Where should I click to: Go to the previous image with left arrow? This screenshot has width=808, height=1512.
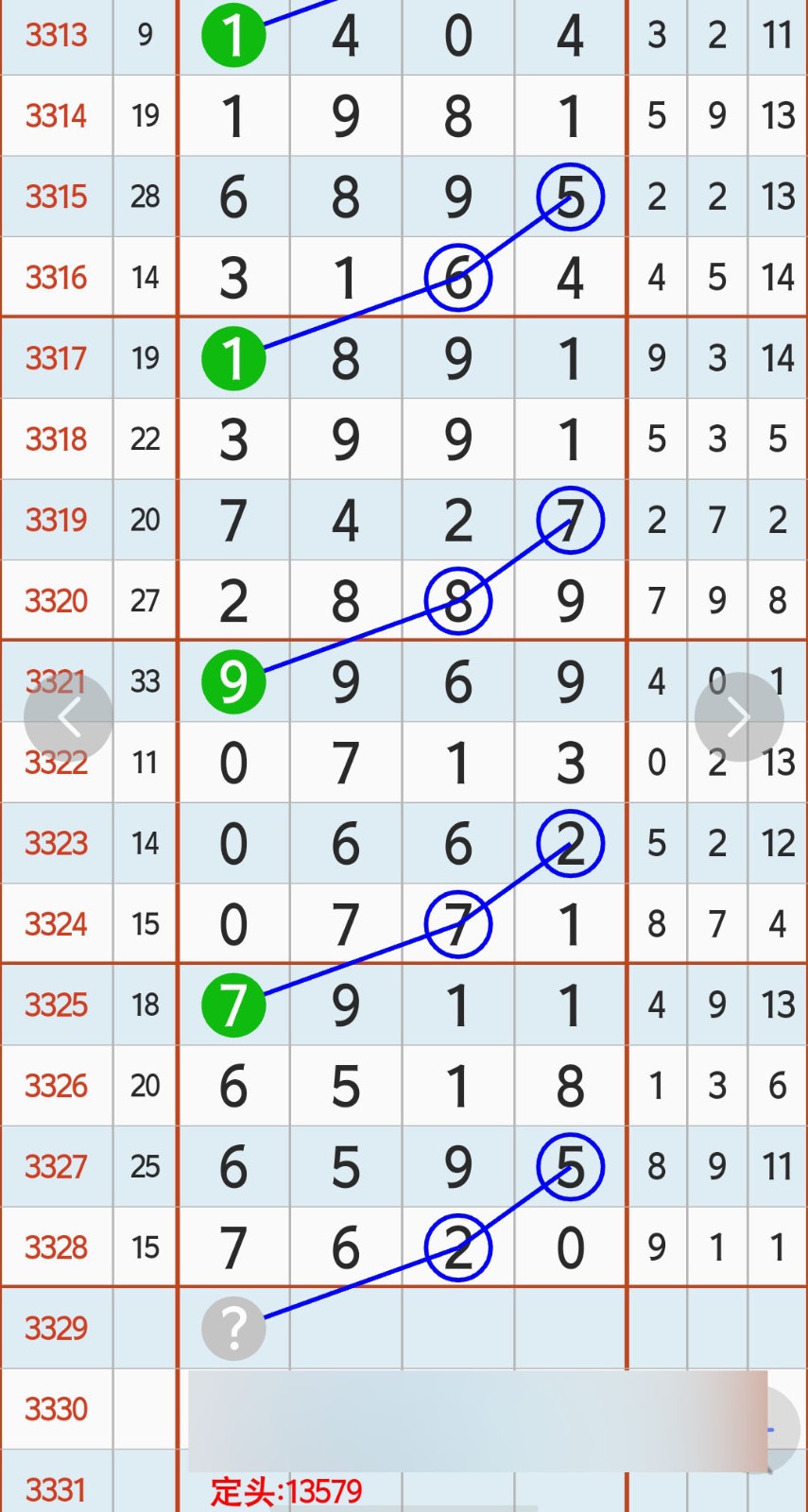68,717
